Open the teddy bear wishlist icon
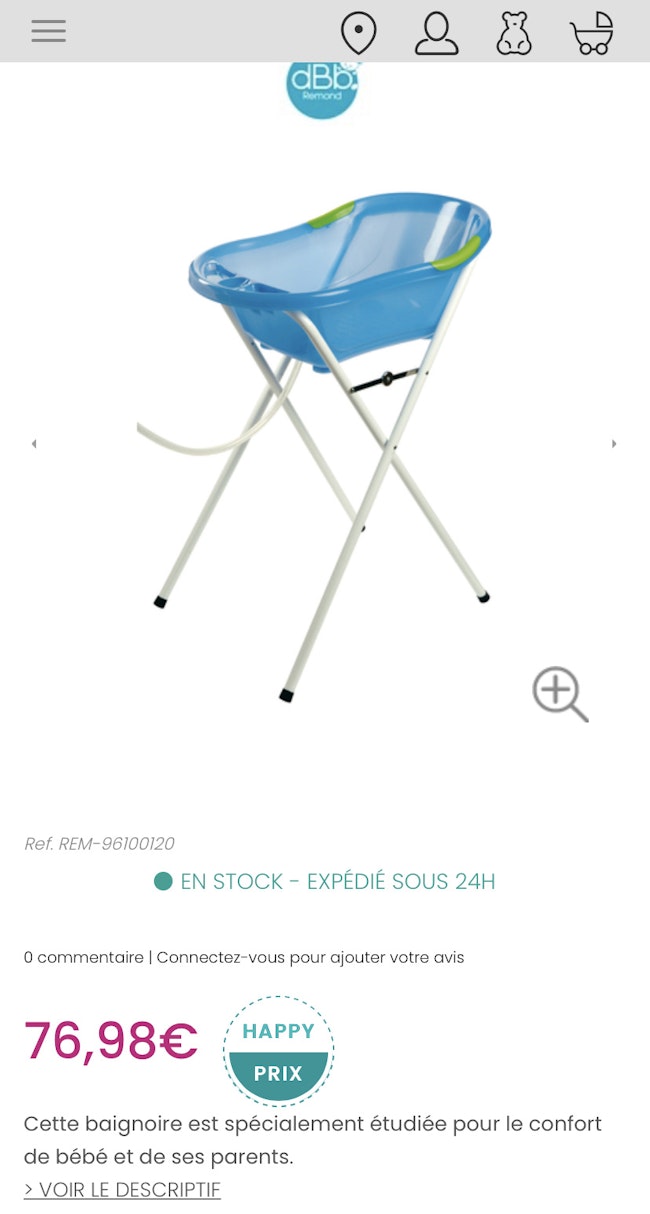650x1214 pixels. (514, 33)
